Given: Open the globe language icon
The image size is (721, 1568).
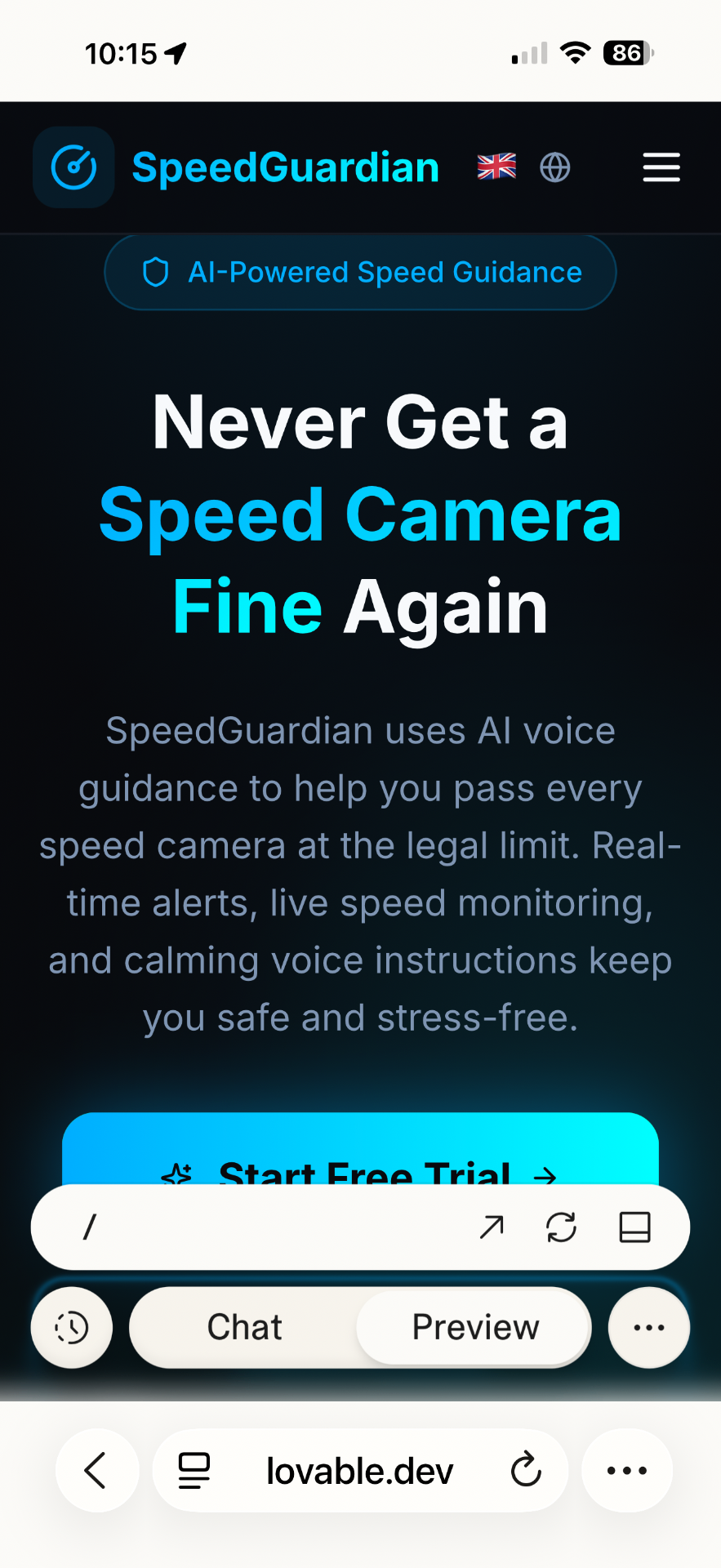Looking at the screenshot, I should coord(555,167).
